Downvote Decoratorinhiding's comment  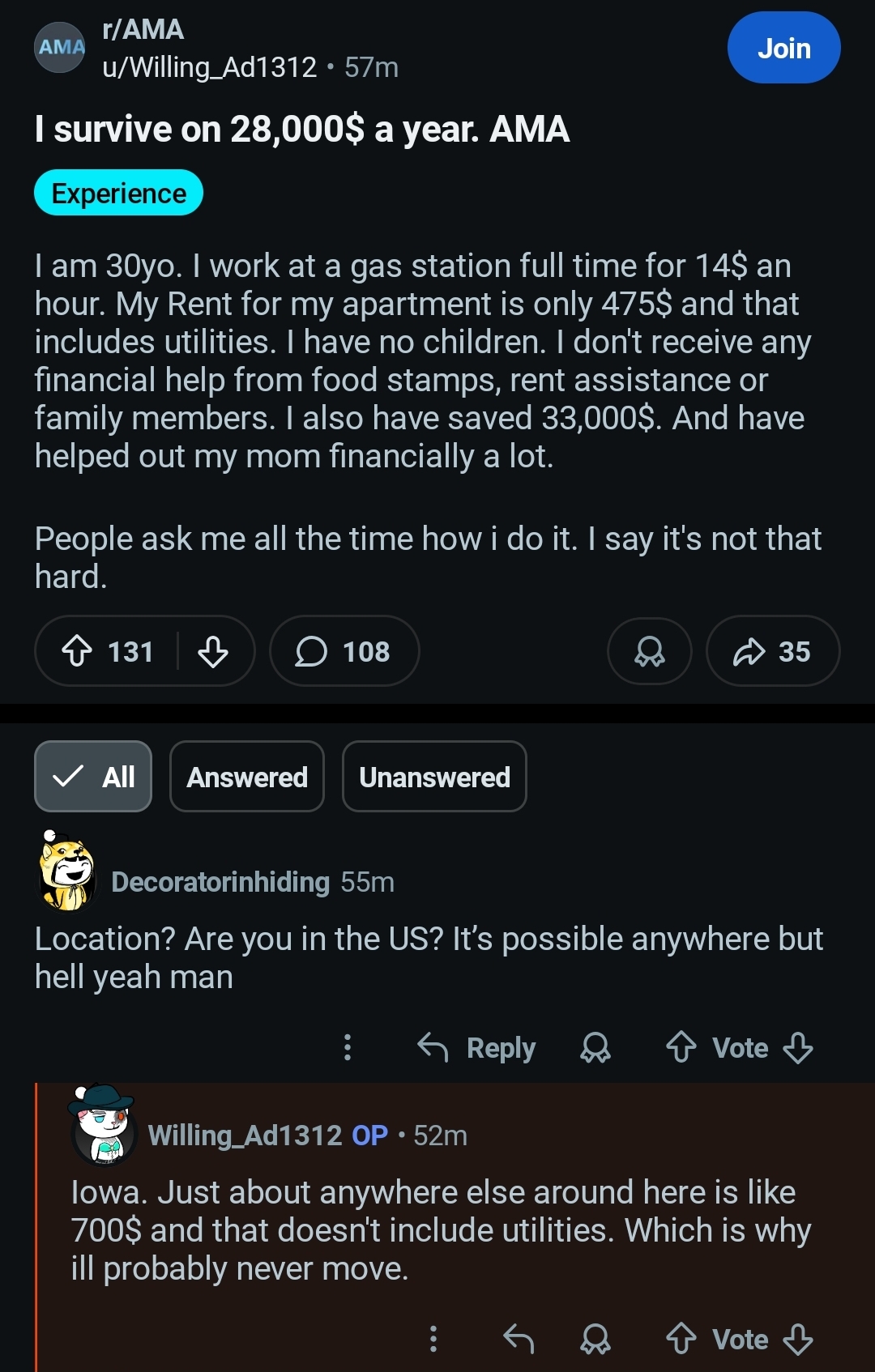798,1047
